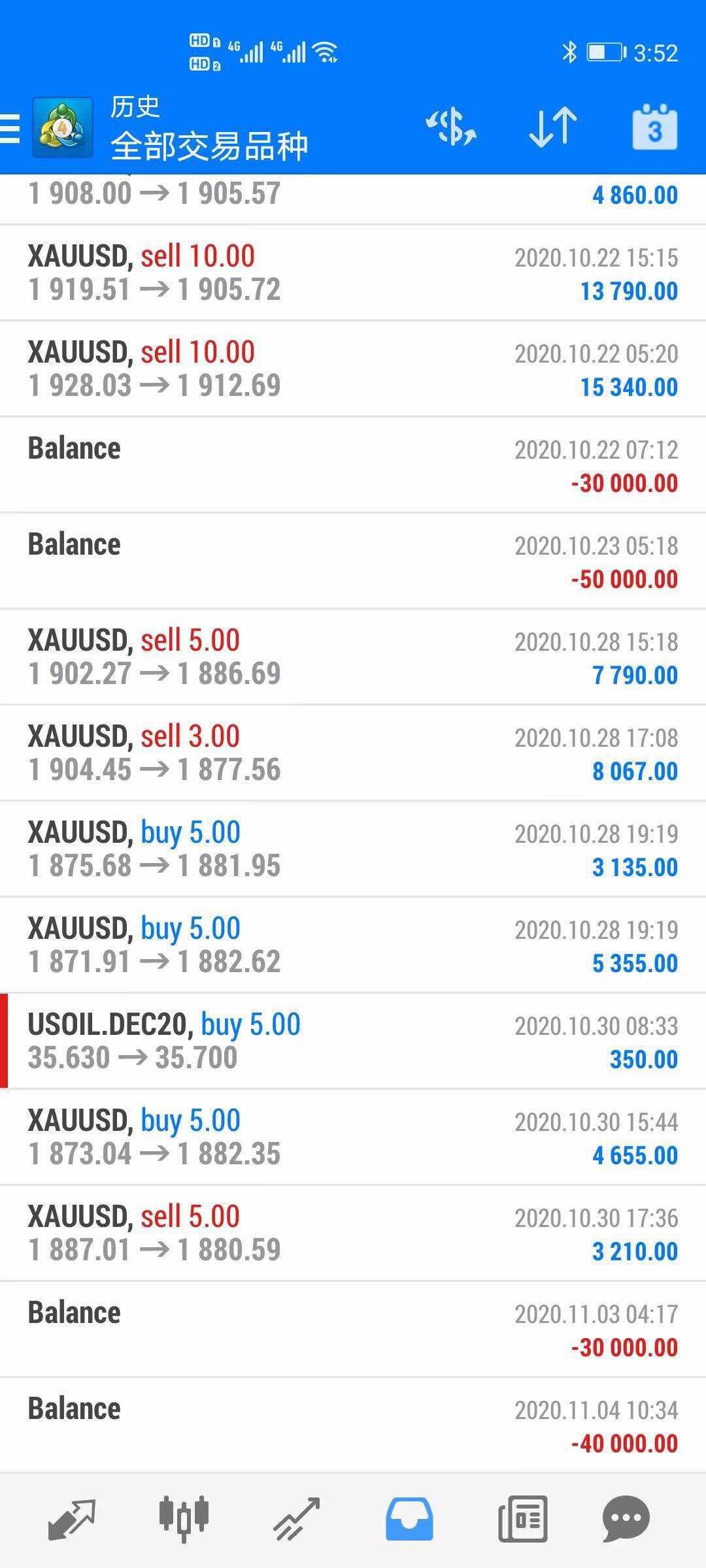The image size is (706, 1568).
Task: Expand XAUUSD sell trade with 15 340.00 profit
Action: 353,369
